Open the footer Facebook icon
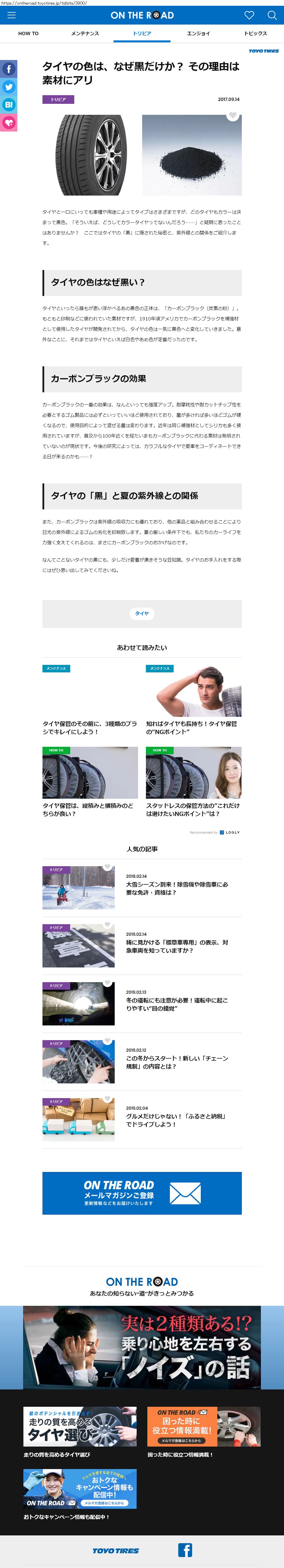 coord(185,1550)
